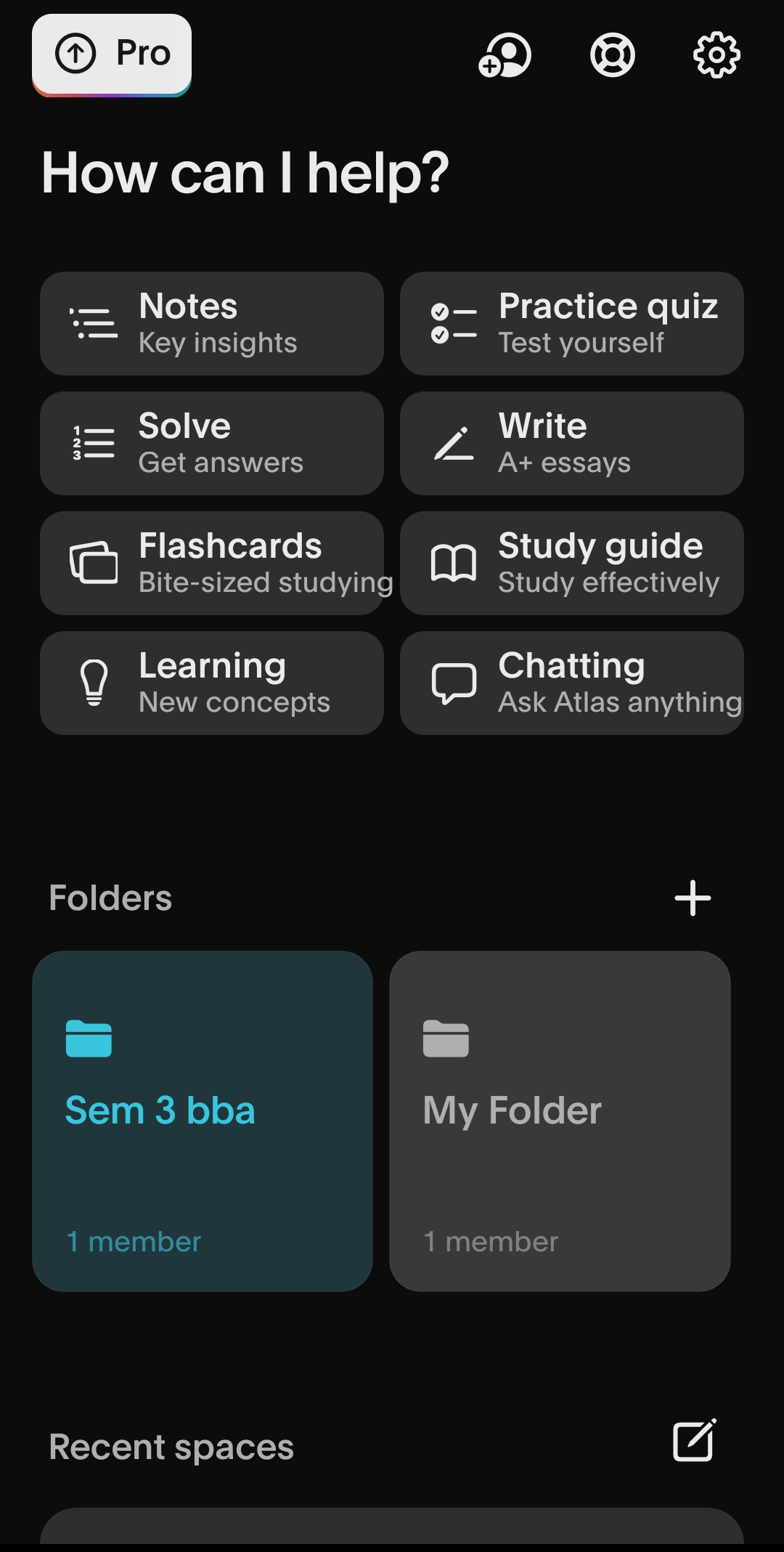Start a Practice quiz
Image resolution: width=784 pixels, height=1552 pixels.
click(x=571, y=324)
